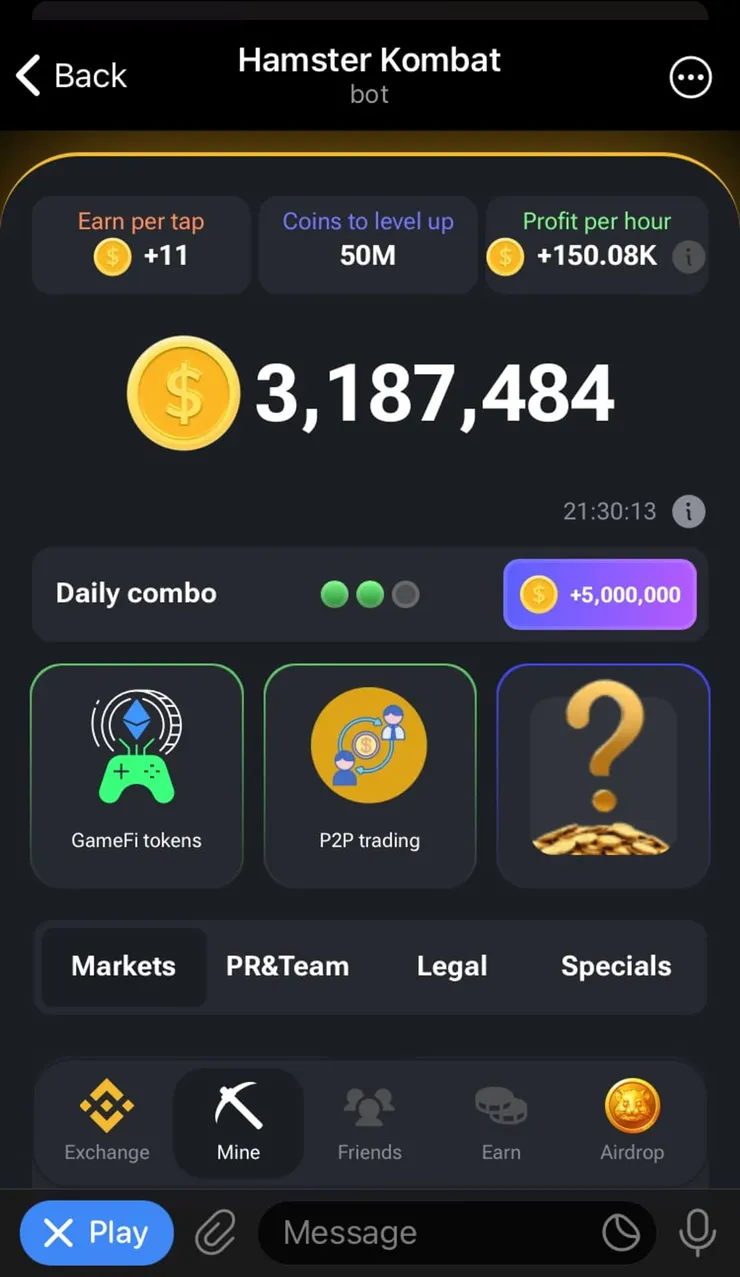This screenshot has width=740, height=1277.
Task: Open the Friends section
Action: [x=370, y=1122]
